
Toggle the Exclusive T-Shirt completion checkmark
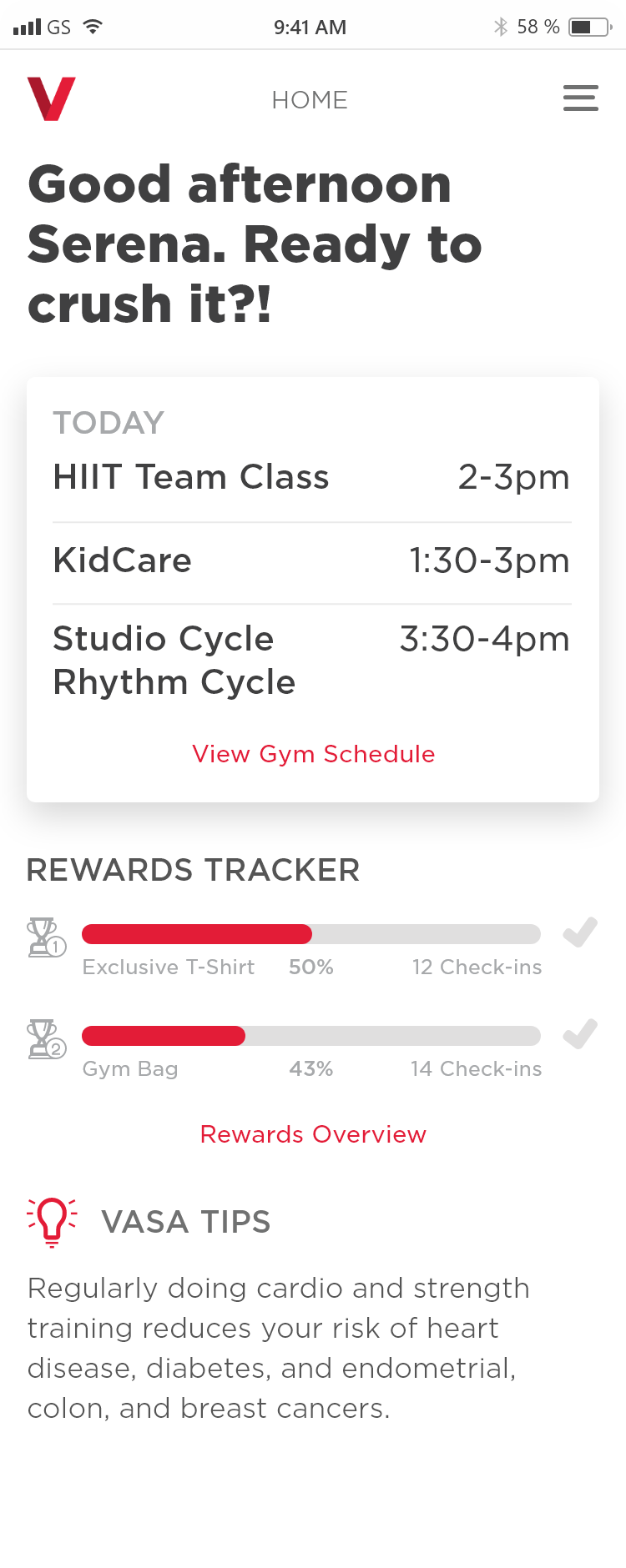pos(579,932)
